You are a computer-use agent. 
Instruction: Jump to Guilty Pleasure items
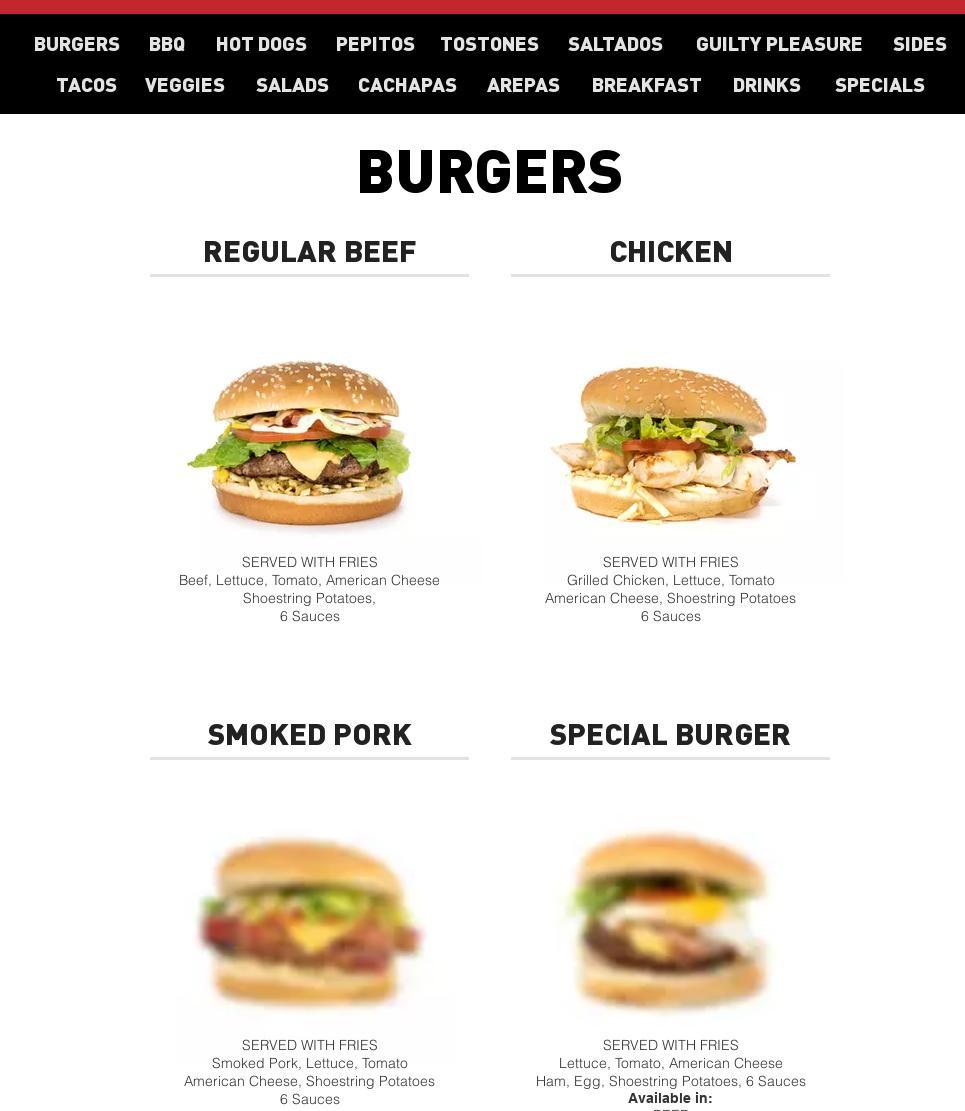[779, 44]
